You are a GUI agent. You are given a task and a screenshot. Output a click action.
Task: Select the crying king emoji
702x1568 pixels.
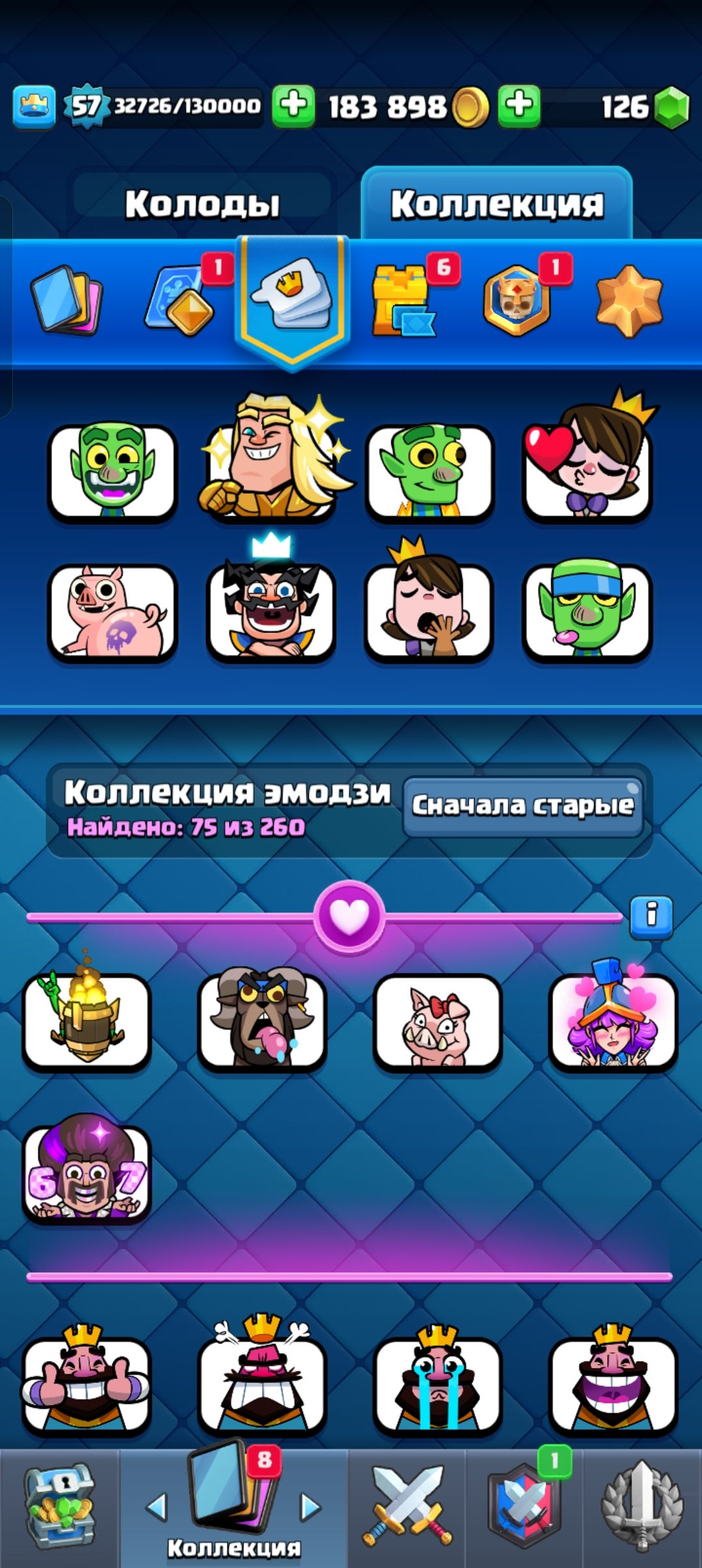click(437, 1383)
